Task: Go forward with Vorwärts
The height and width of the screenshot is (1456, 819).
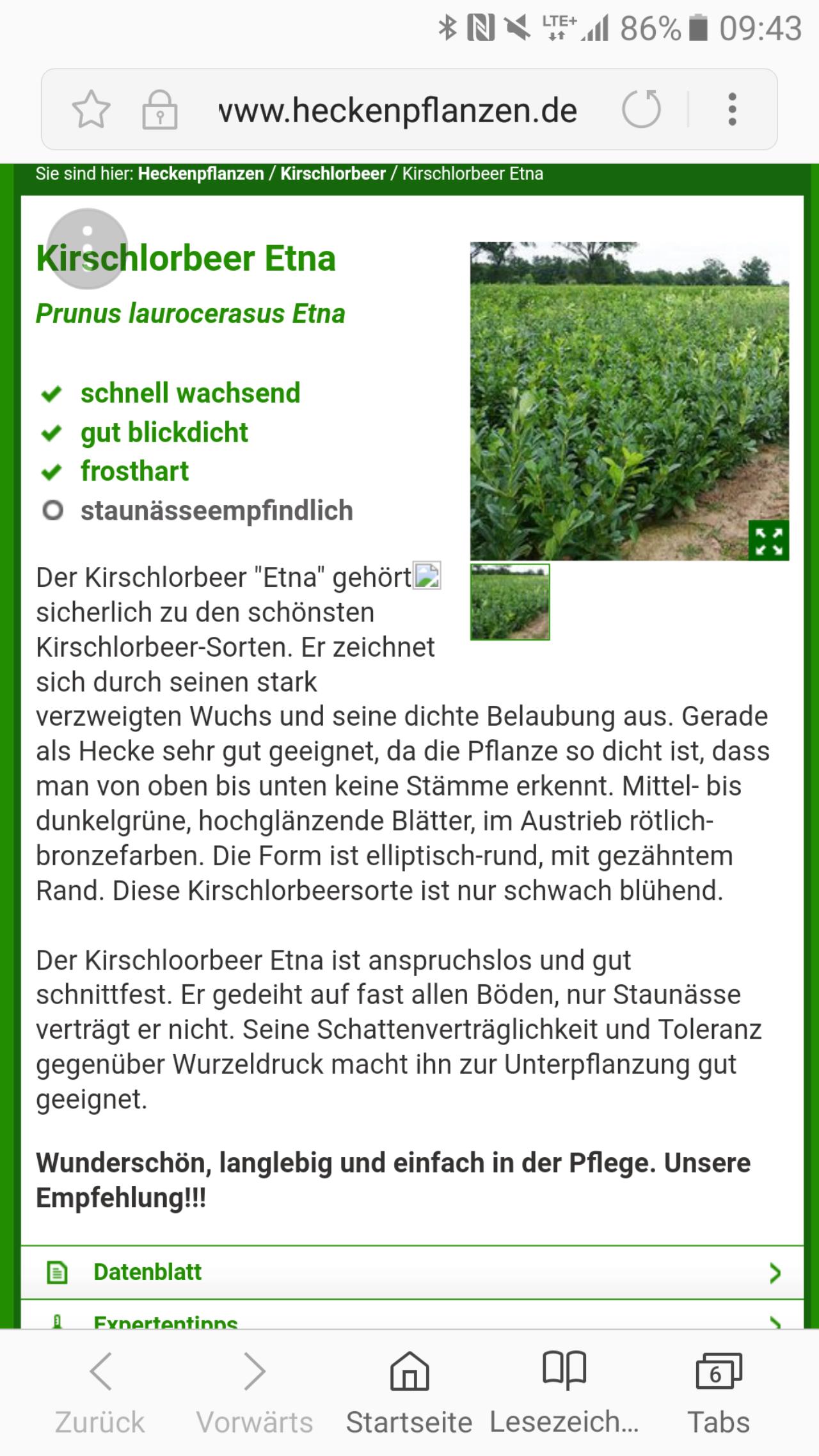Action: [x=255, y=1393]
